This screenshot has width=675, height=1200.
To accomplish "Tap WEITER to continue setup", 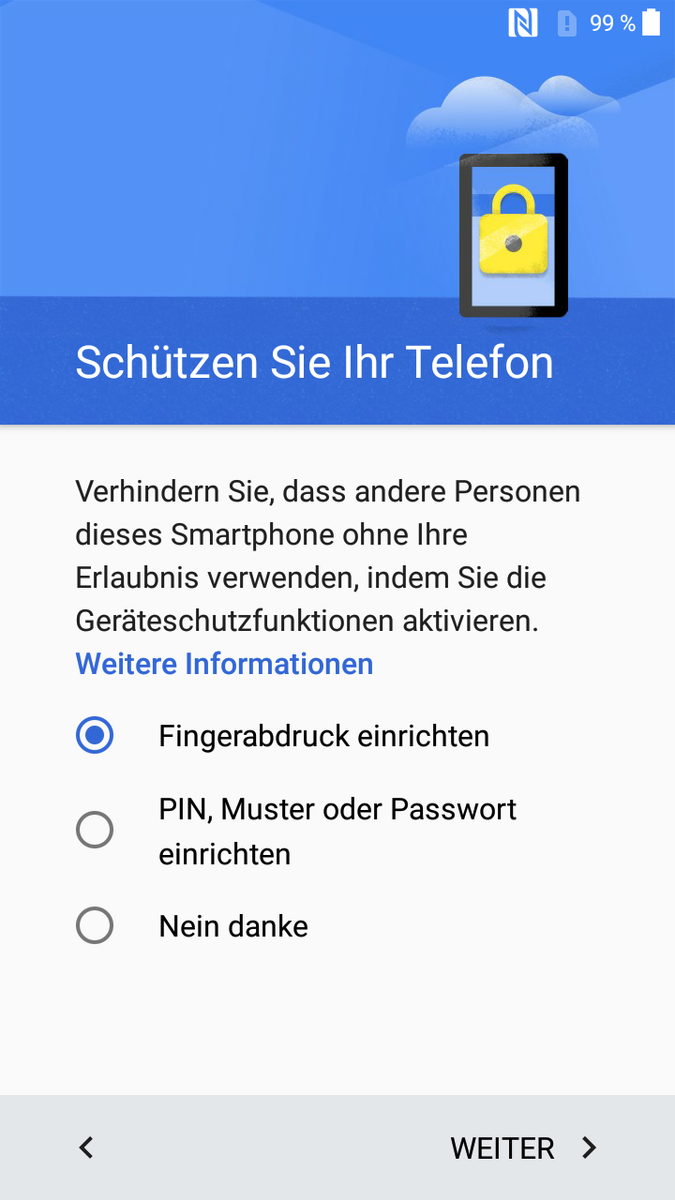I will [x=523, y=1148].
